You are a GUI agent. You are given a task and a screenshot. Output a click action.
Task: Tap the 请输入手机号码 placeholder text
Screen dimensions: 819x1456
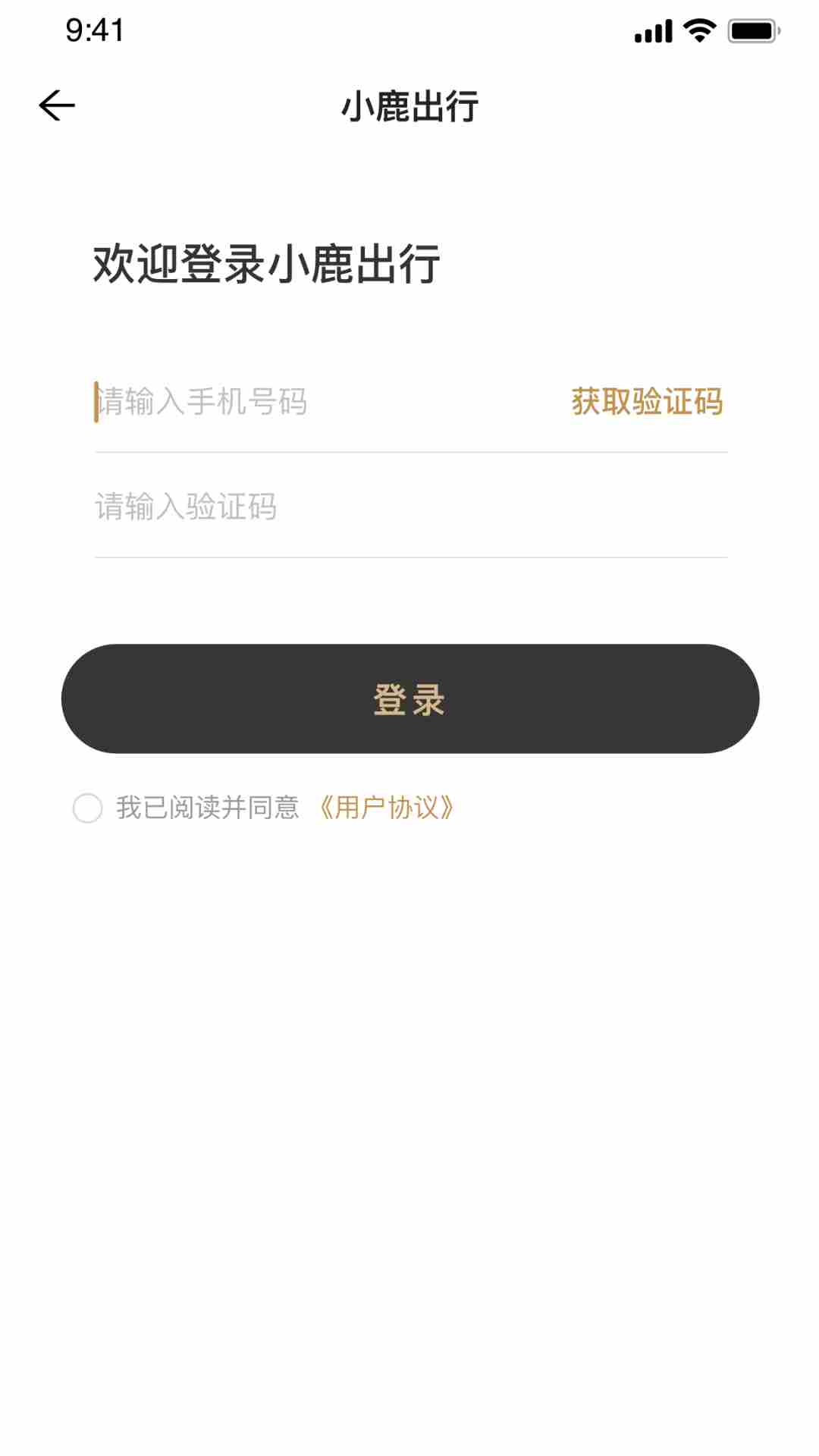click(x=201, y=404)
